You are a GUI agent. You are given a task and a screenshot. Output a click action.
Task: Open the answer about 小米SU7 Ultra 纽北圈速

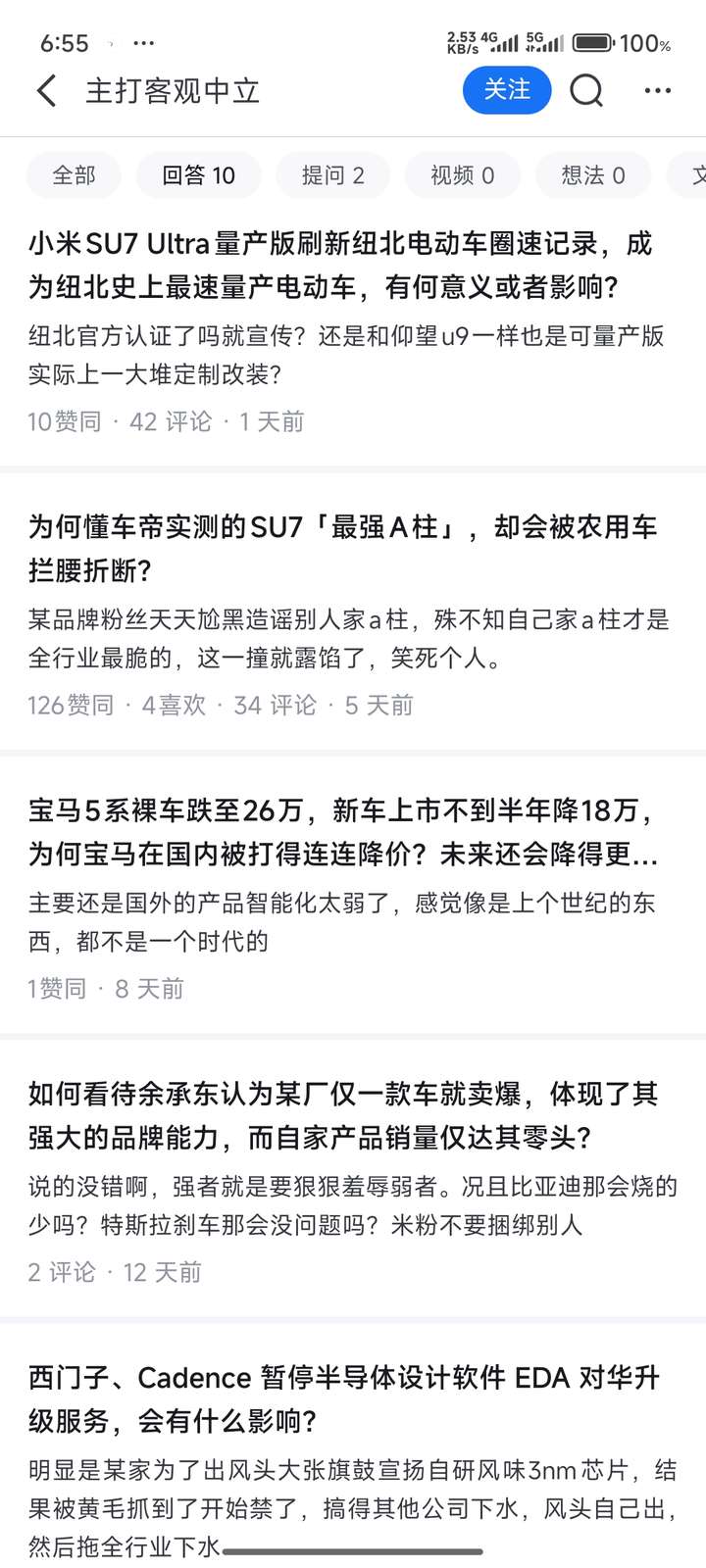[x=353, y=330]
